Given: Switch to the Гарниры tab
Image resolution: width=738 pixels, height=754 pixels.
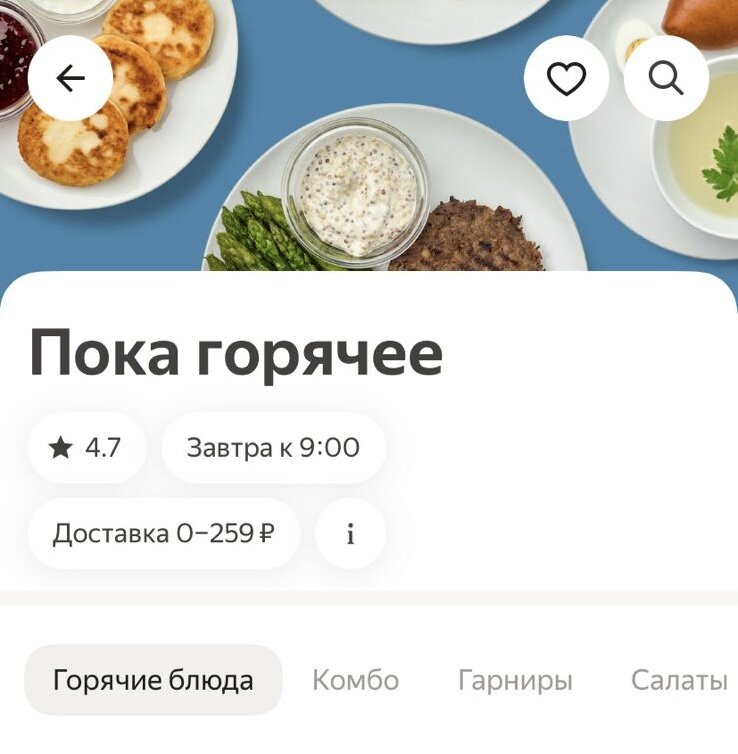Looking at the screenshot, I should pyautogui.click(x=515, y=681).
